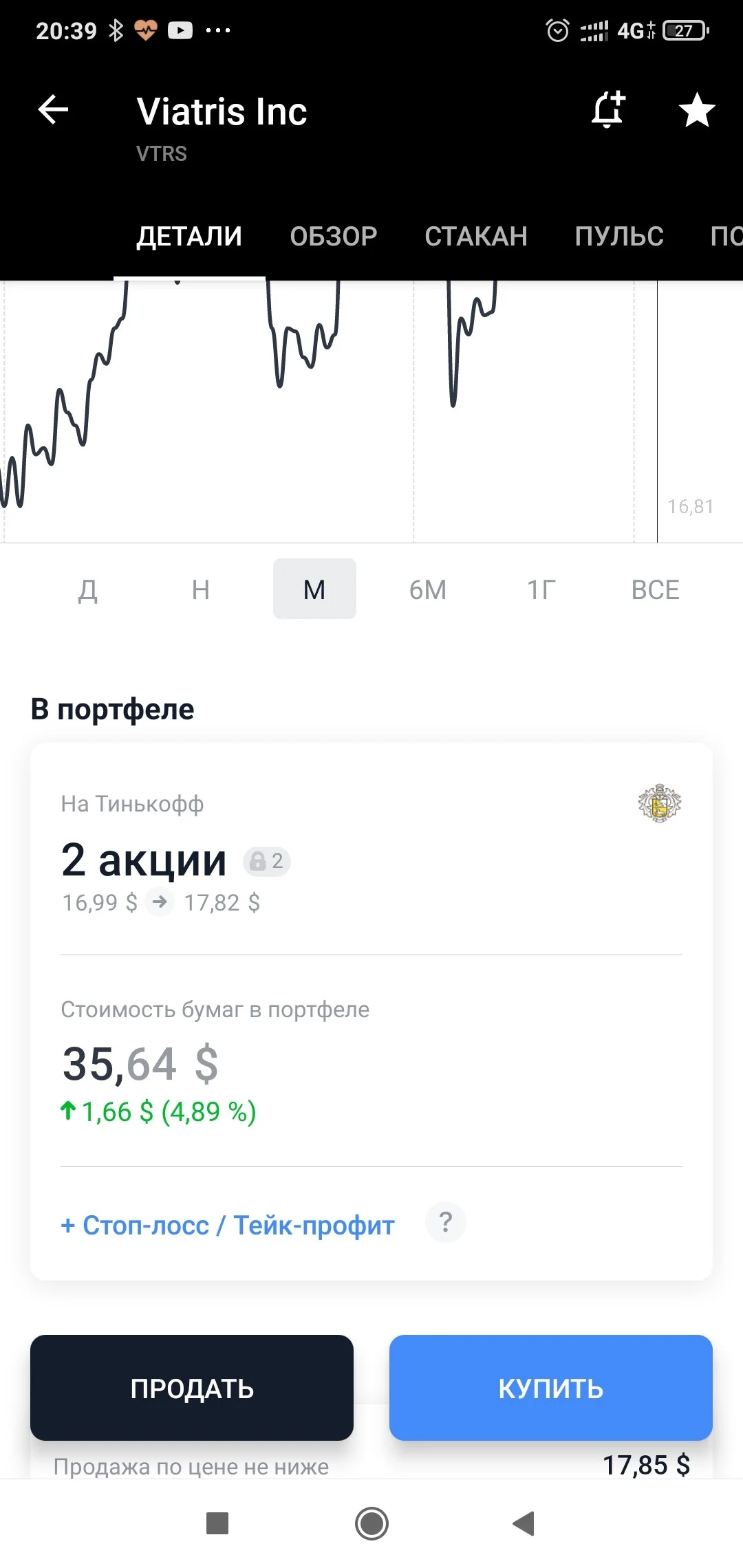
Task: Set chart period to Н
Action: pyautogui.click(x=201, y=589)
